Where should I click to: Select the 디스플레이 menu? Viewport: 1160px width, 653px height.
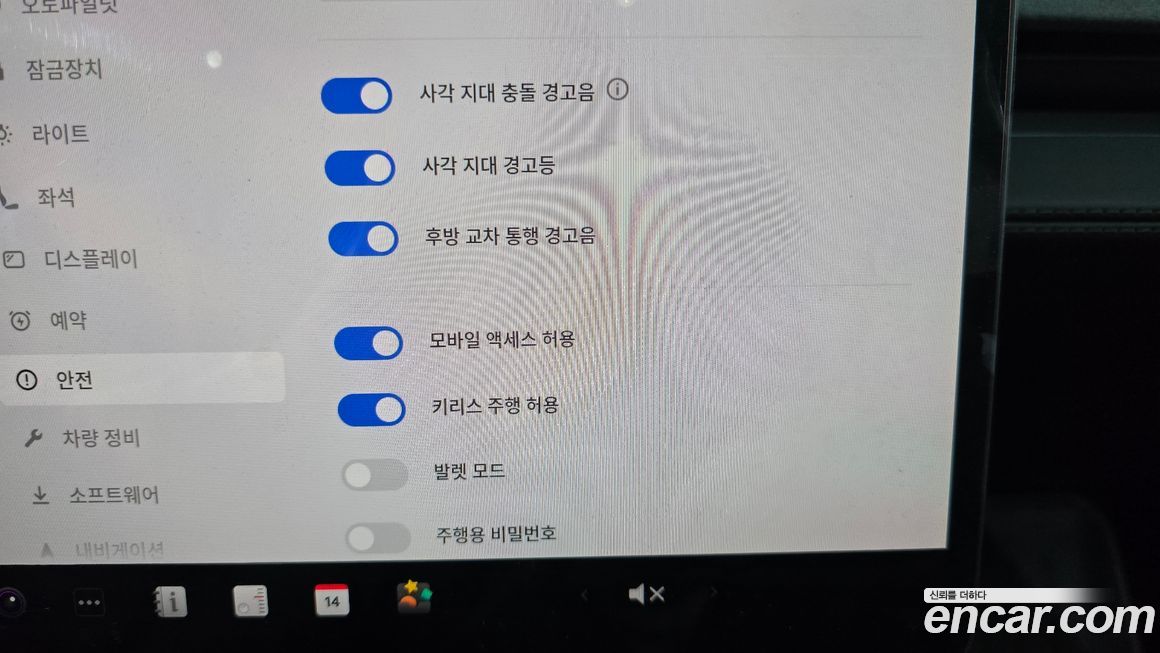point(88,260)
